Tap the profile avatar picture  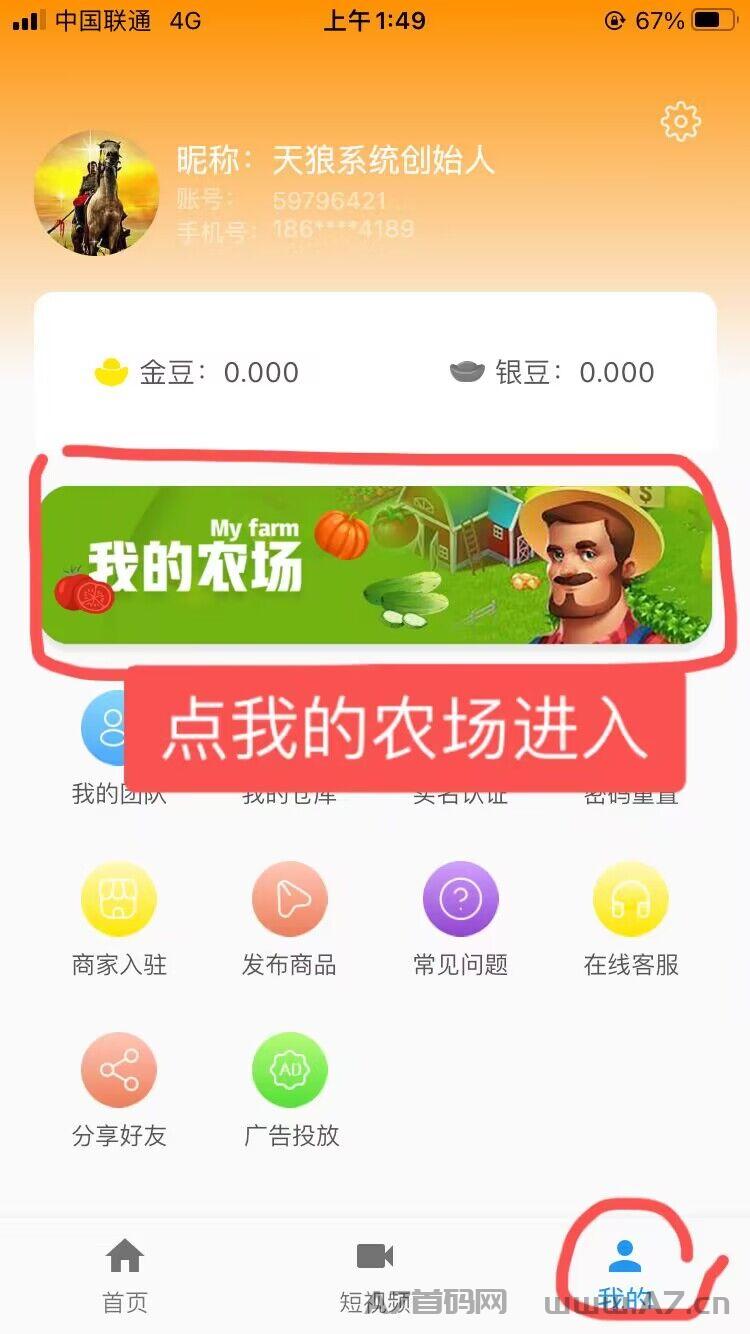point(96,193)
